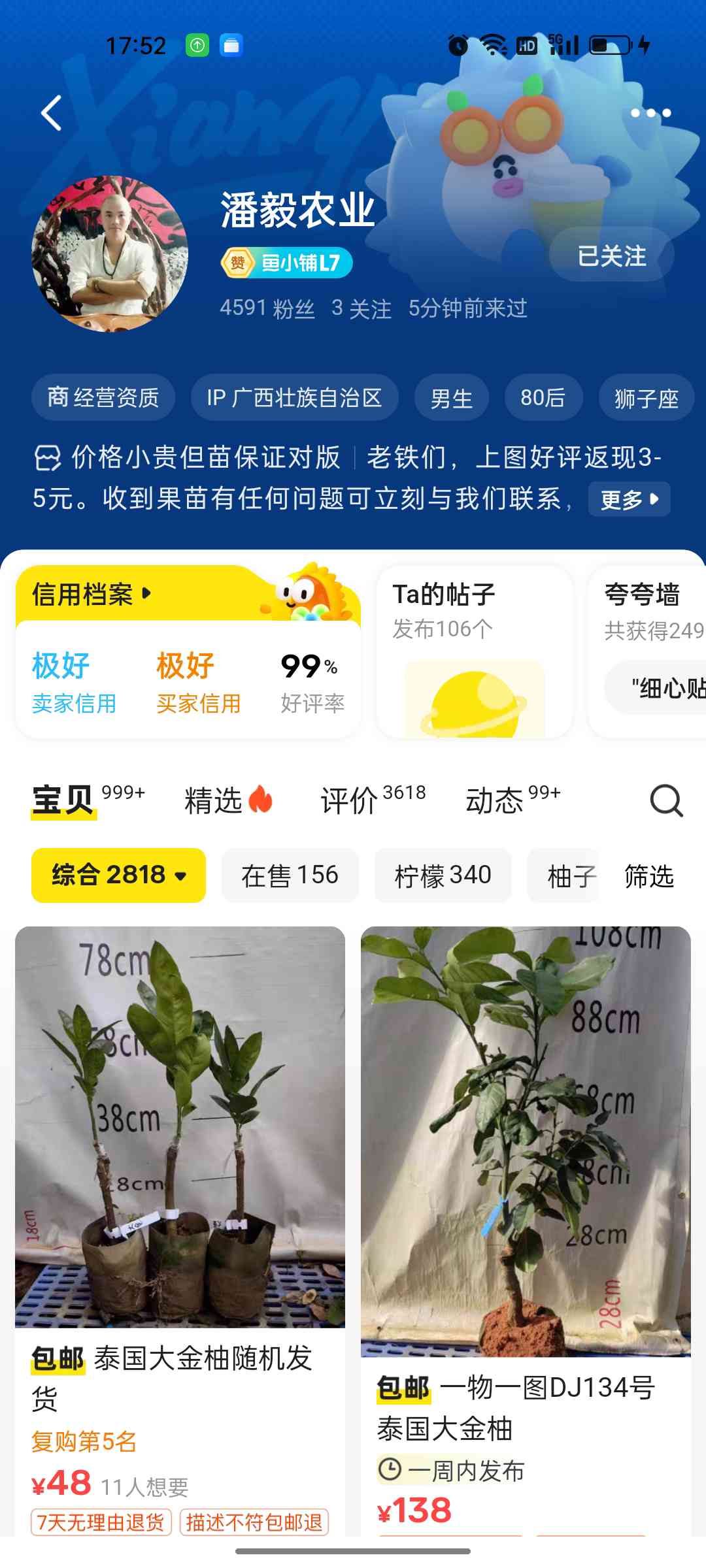The width and height of the screenshot is (706, 1568).
Task: Go back using the back arrow
Action: [x=52, y=113]
